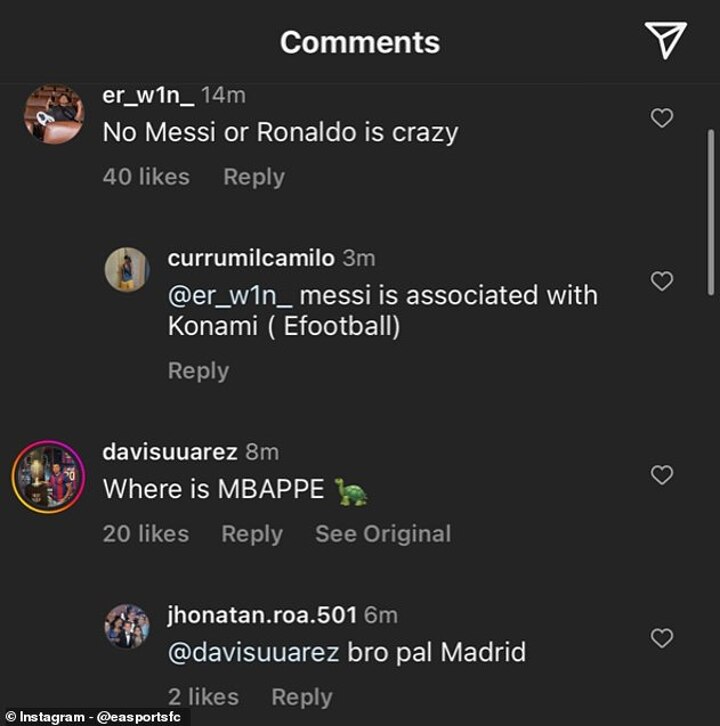Reply to jhonatan.roa.501's comment
Viewport: 720px width, 726px height.
click(301, 697)
